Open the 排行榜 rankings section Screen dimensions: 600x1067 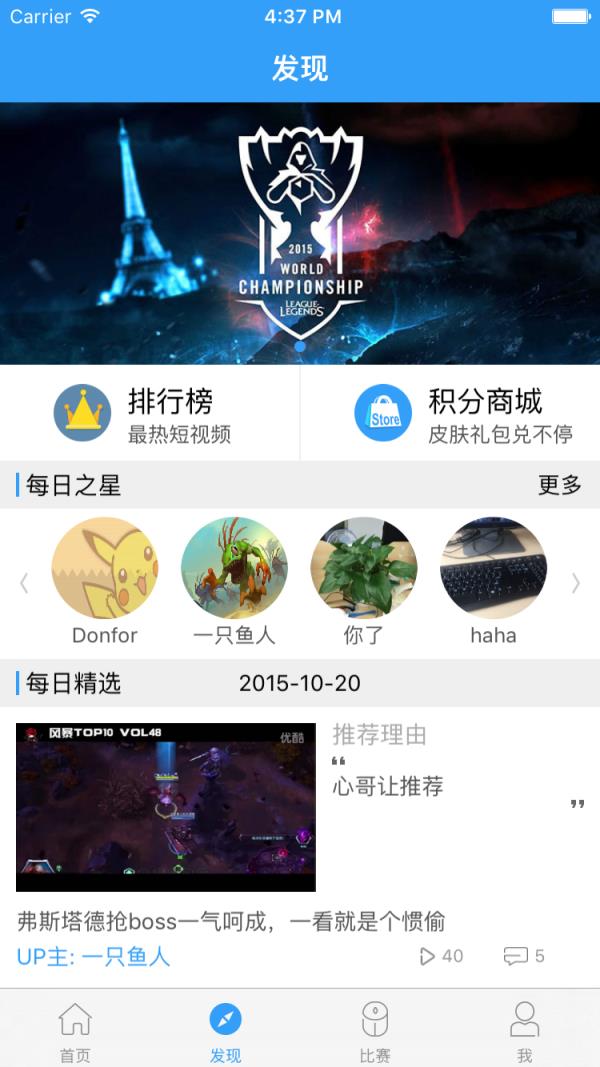coord(150,413)
